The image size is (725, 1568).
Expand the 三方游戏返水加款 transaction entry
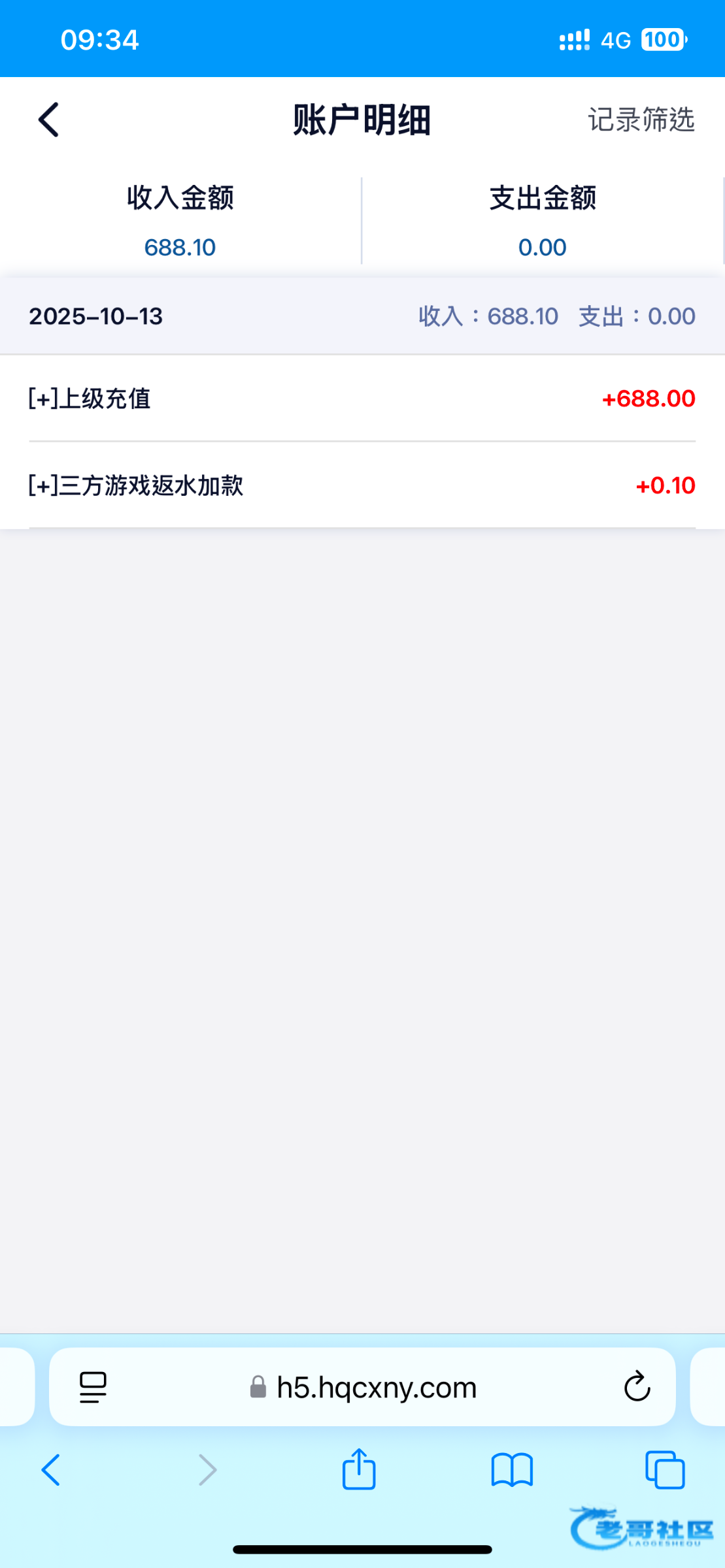coord(136,485)
